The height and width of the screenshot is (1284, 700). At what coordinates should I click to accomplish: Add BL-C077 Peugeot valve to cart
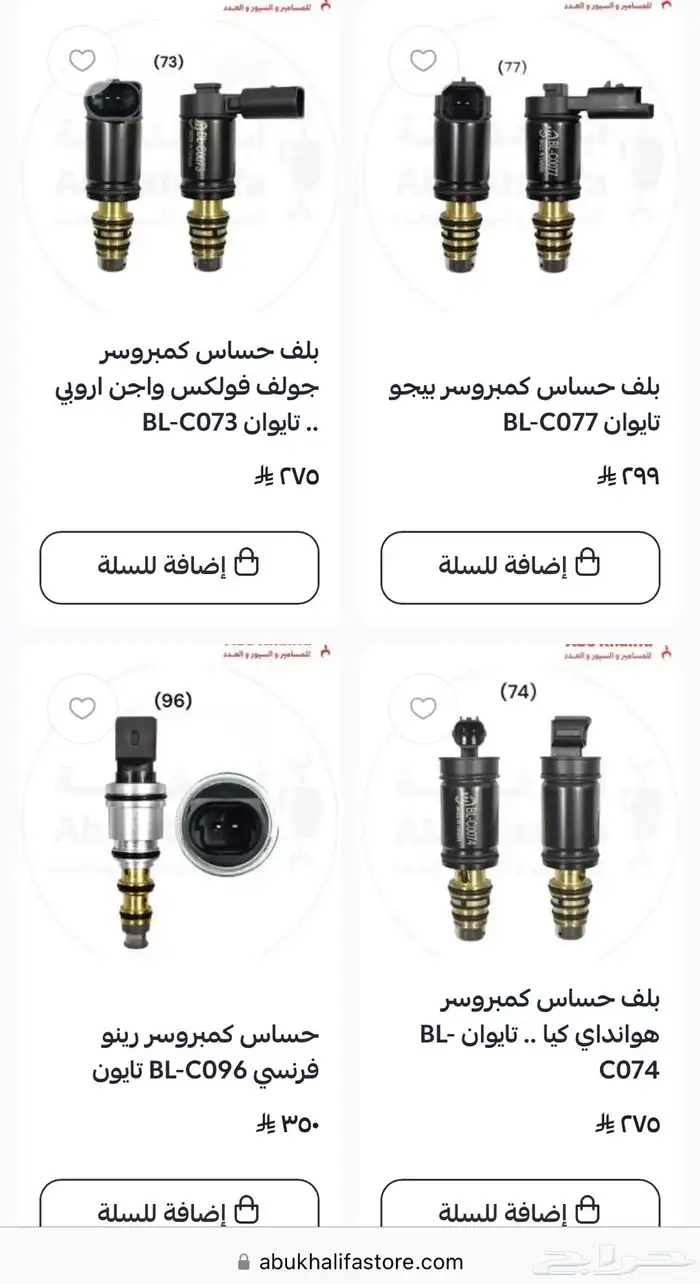point(520,566)
